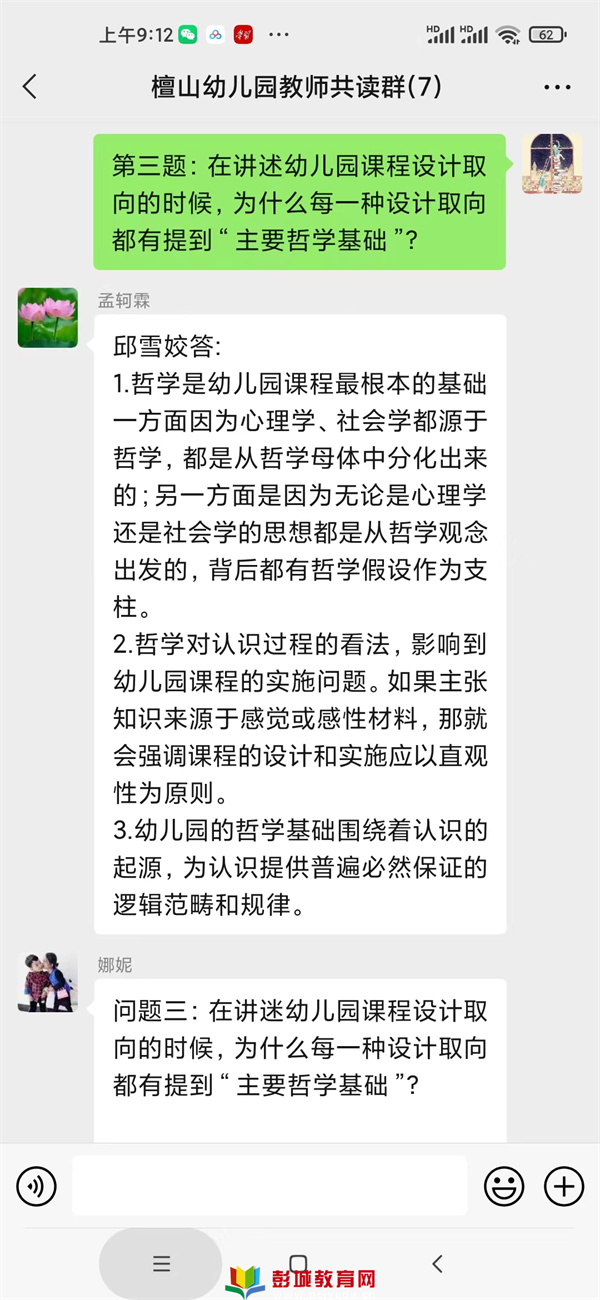Image resolution: width=600 pixels, height=1300 pixels.
Task: Open 娜妮's avatar profile
Action: click(x=48, y=982)
